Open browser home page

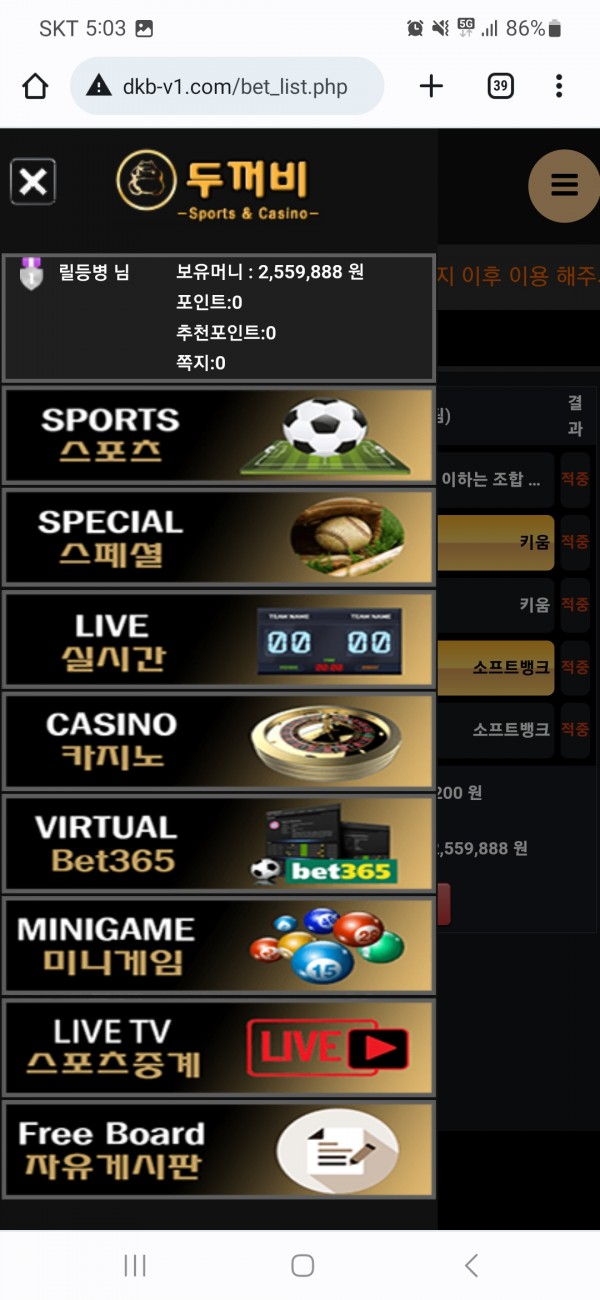tap(35, 87)
